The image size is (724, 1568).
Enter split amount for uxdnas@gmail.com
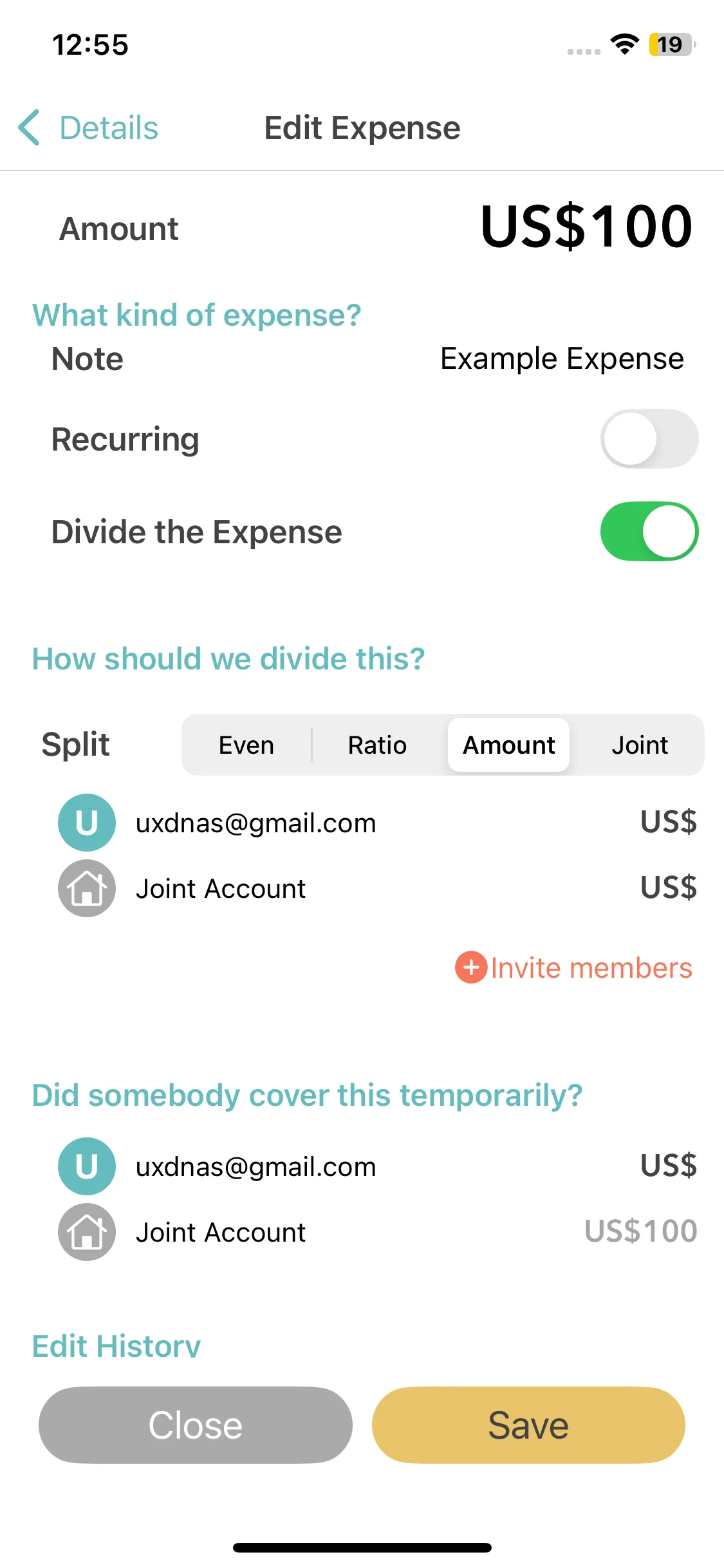pos(668,823)
